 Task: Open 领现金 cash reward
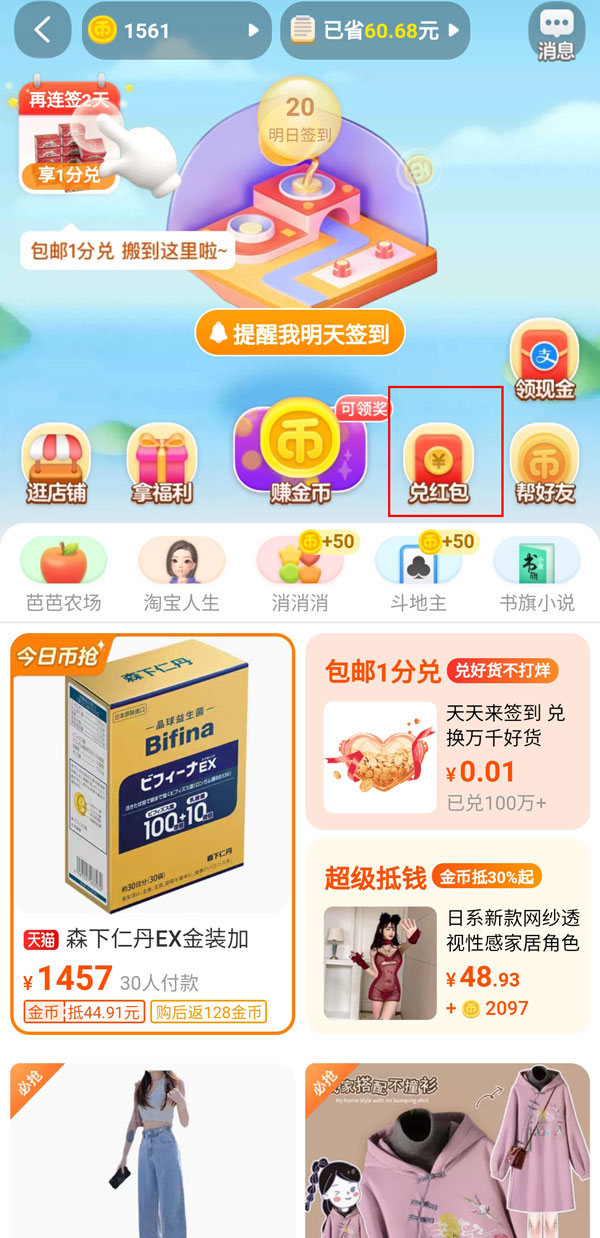pos(544,361)
